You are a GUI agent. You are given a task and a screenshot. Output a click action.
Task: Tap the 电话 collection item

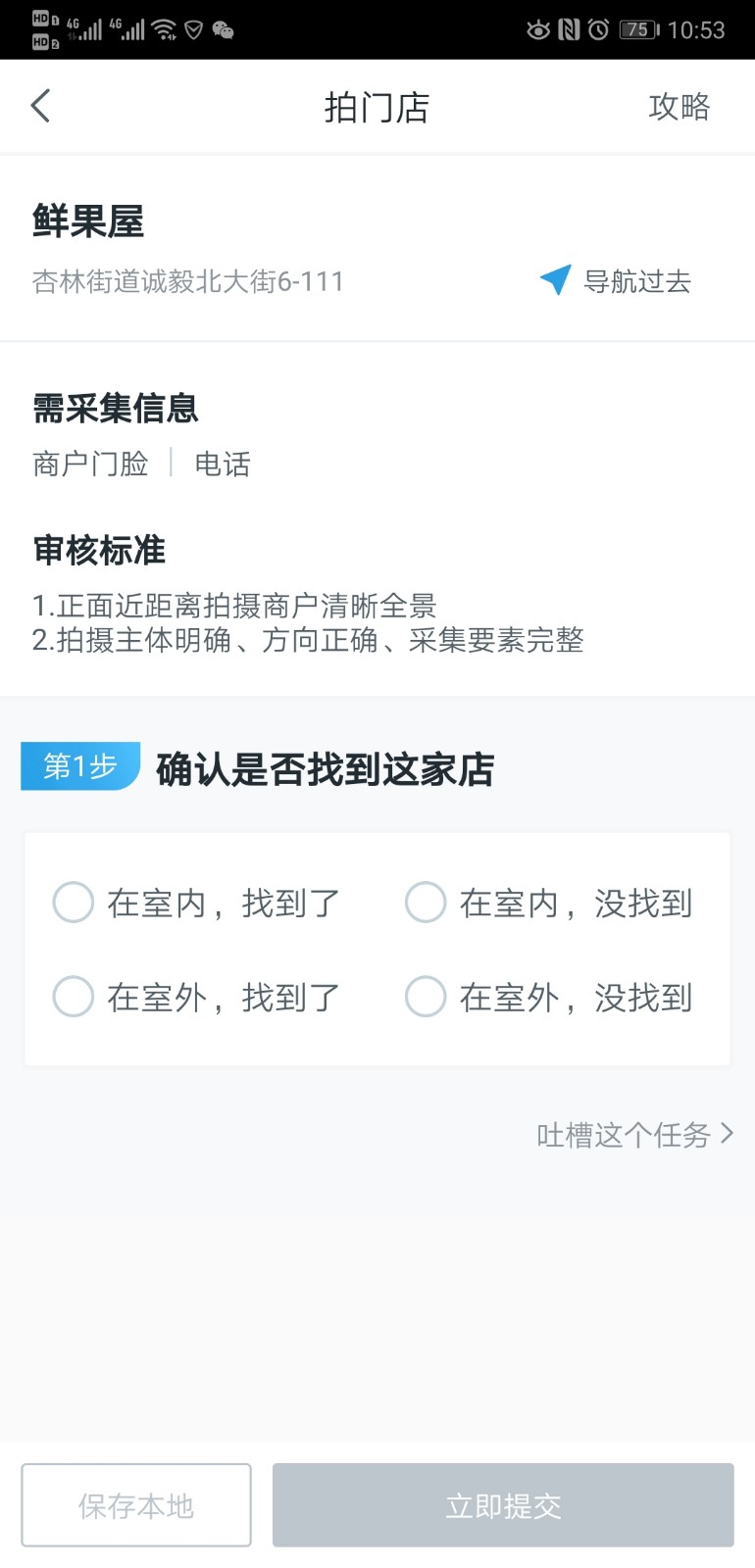(223, 465)
